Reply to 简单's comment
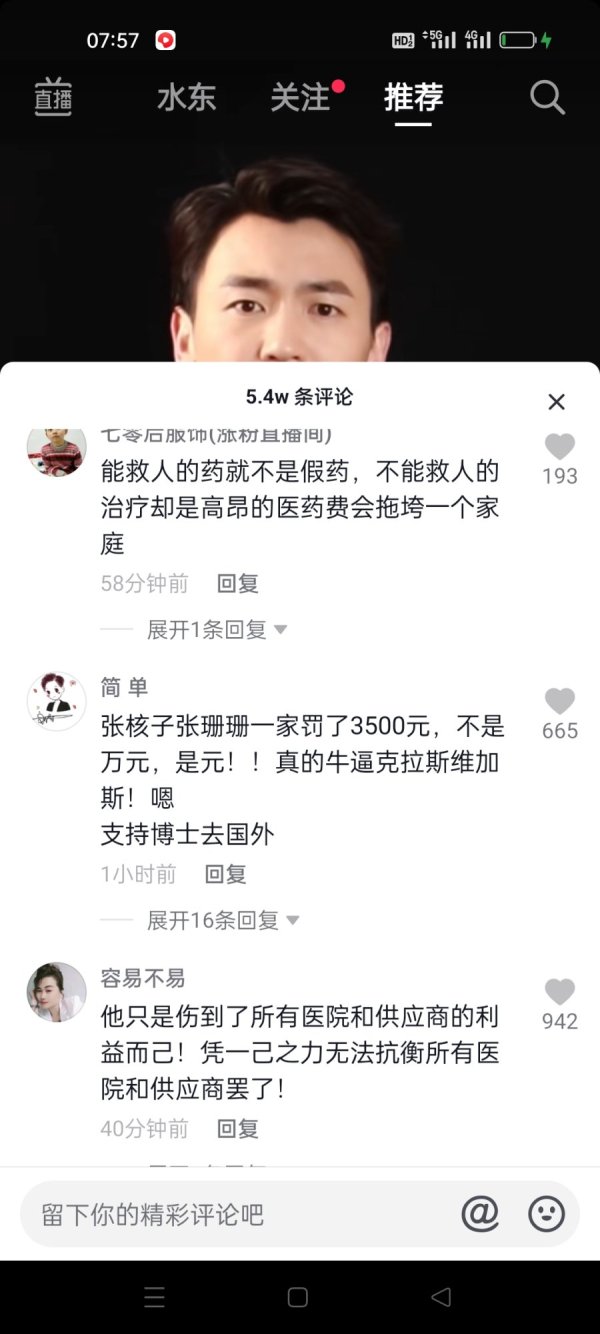Viewport: 600px width, 1334px height. 226,874
